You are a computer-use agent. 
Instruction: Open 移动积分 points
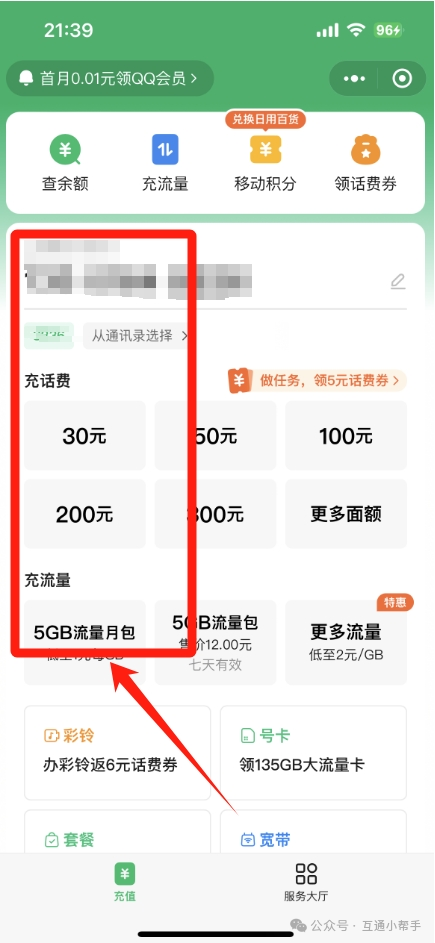tap(265, 162)
